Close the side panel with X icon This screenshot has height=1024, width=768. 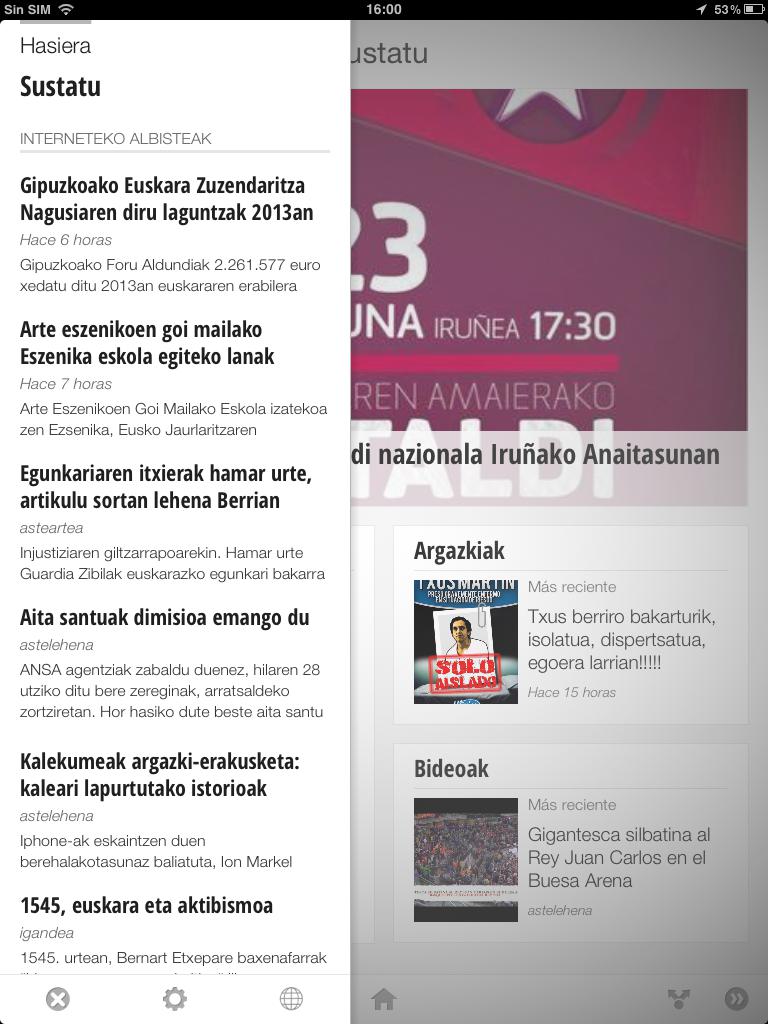[58, 998]
